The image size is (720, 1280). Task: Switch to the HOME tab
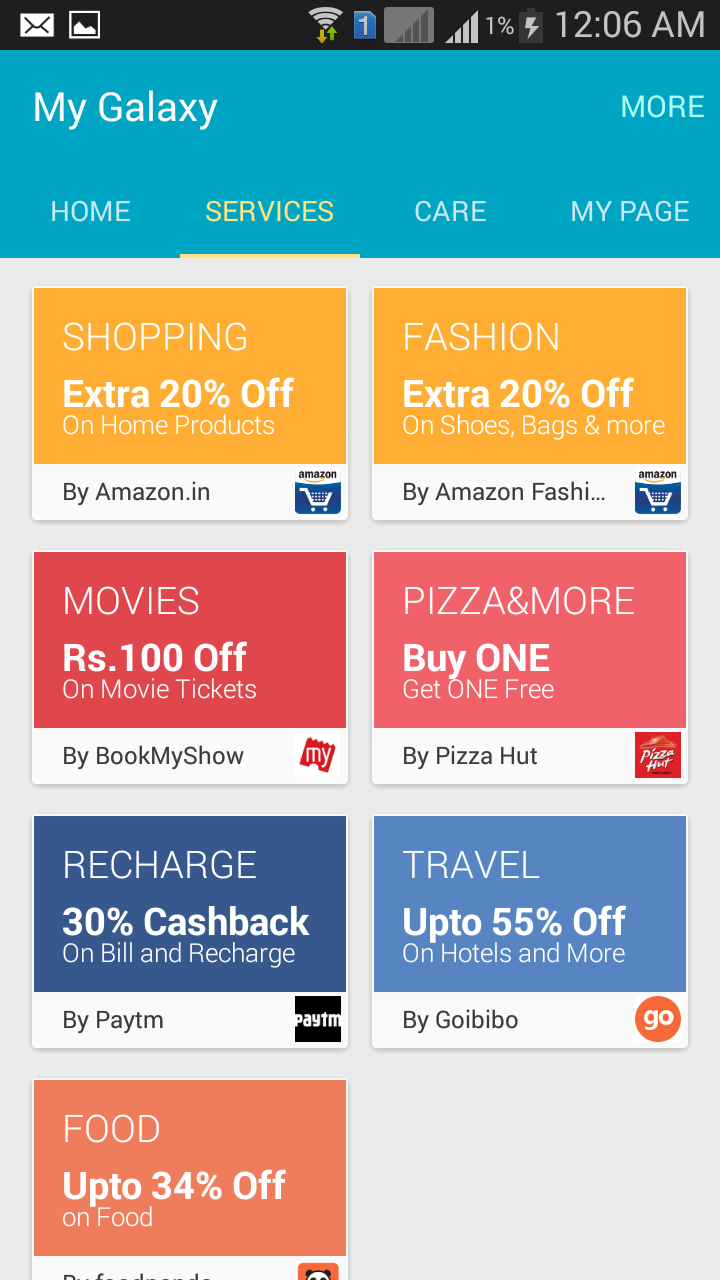pos(91,212)
